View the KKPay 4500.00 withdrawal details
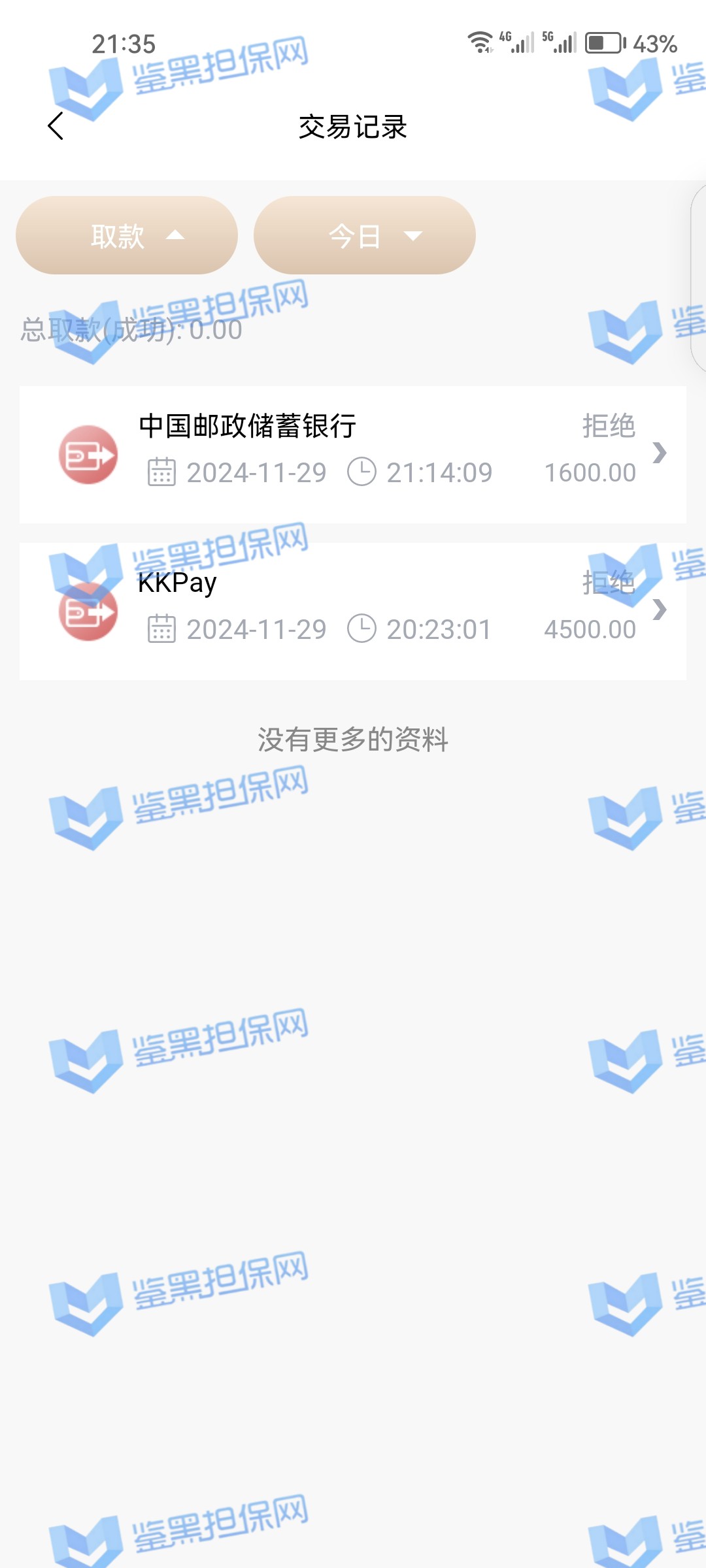 353,611
